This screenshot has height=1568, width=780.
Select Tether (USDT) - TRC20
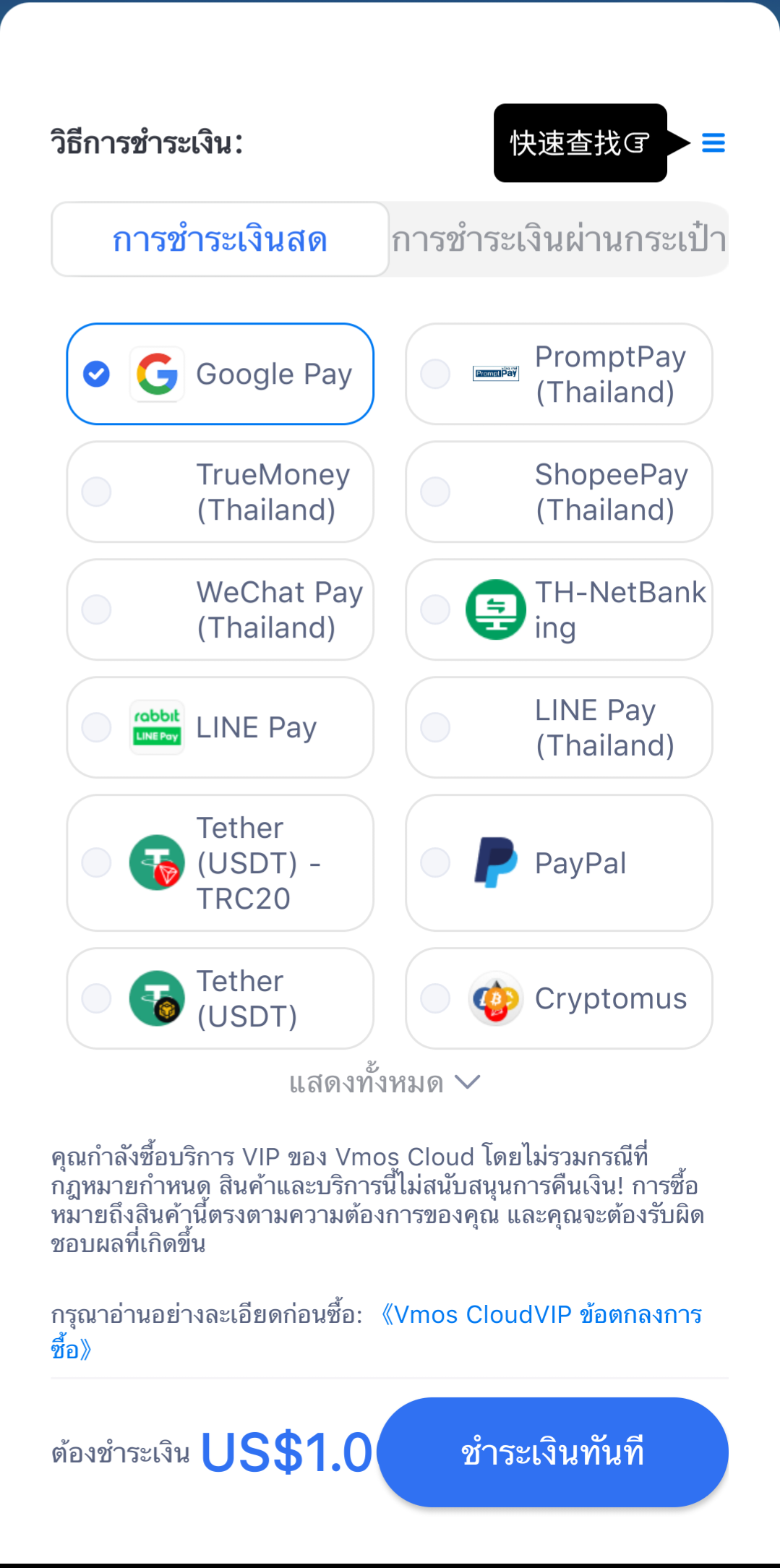(x=220, y=862)
